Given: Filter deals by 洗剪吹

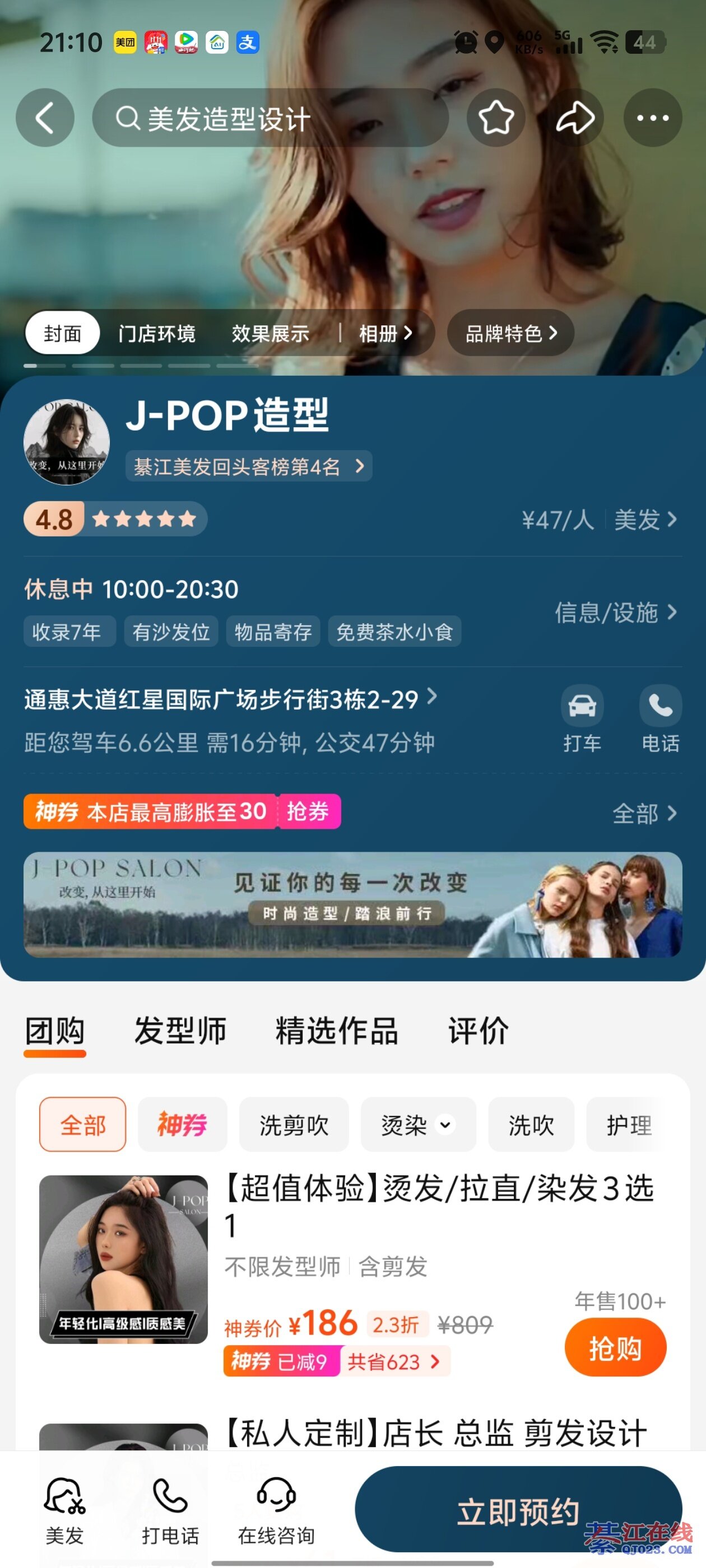Looking at the screenshot, I should click(294, 1125).
